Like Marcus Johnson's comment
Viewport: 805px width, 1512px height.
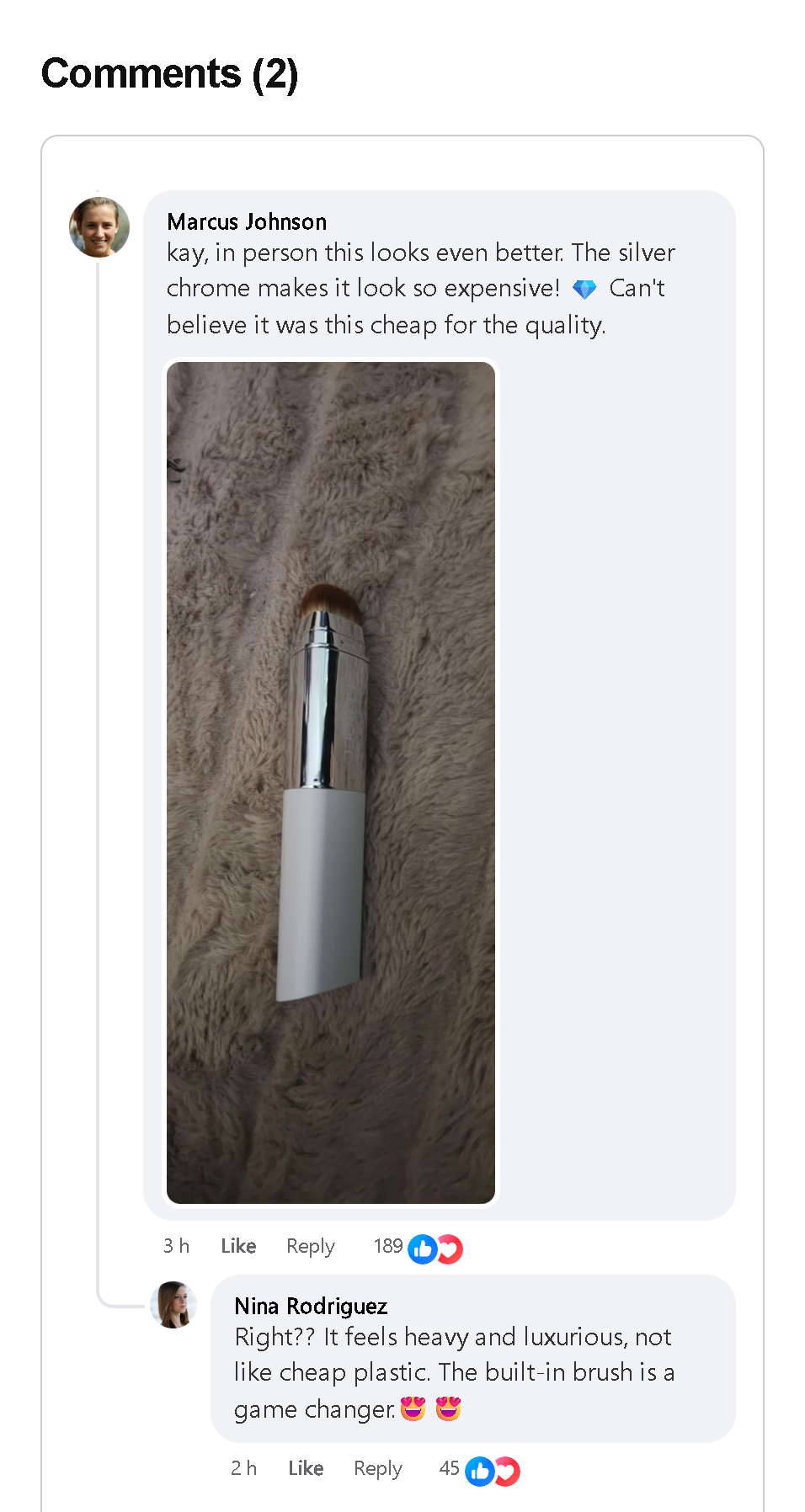pos(238,1246)
